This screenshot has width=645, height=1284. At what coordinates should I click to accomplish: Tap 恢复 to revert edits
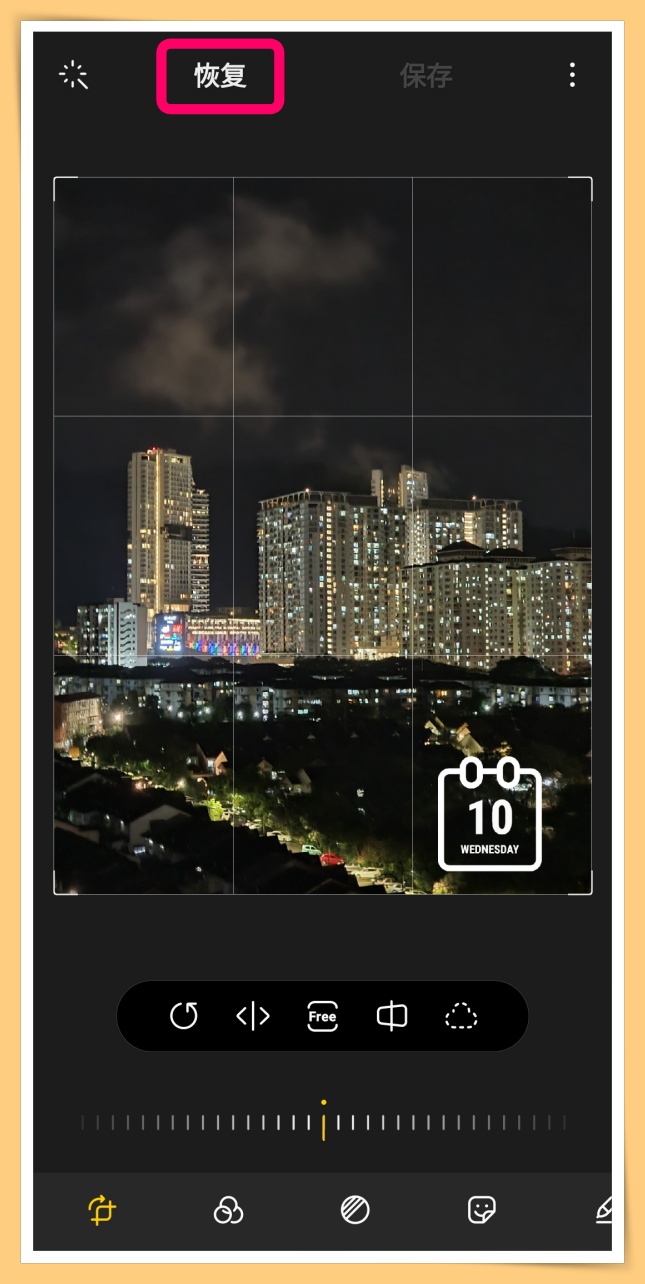[221, 76]
